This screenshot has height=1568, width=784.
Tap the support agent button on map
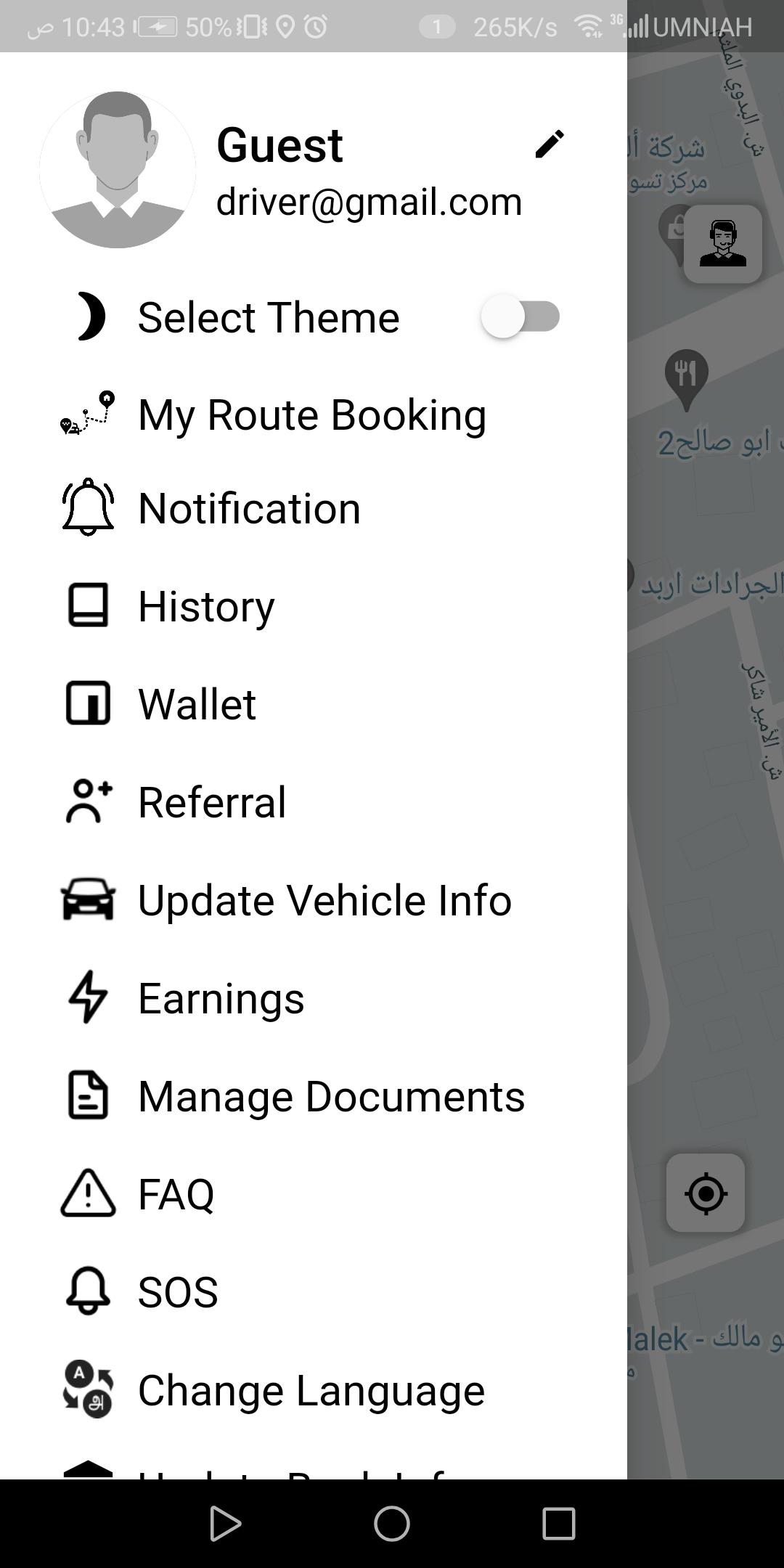[723, 244]
